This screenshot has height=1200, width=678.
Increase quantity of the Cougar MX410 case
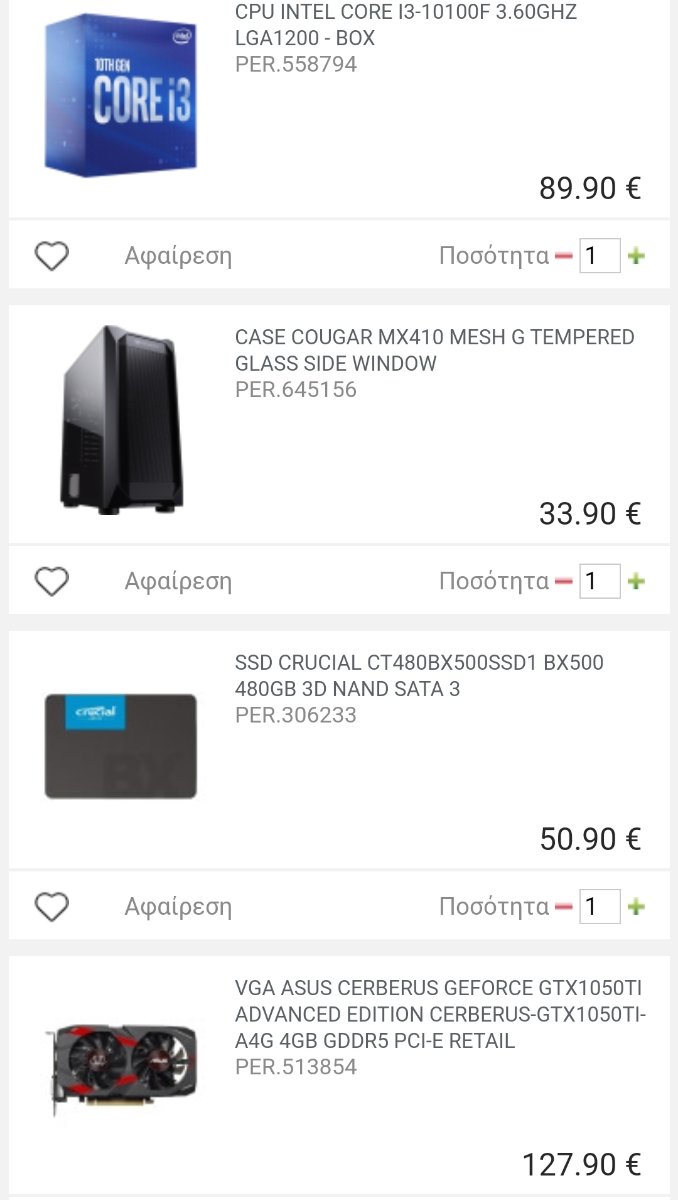pos(636,581)
